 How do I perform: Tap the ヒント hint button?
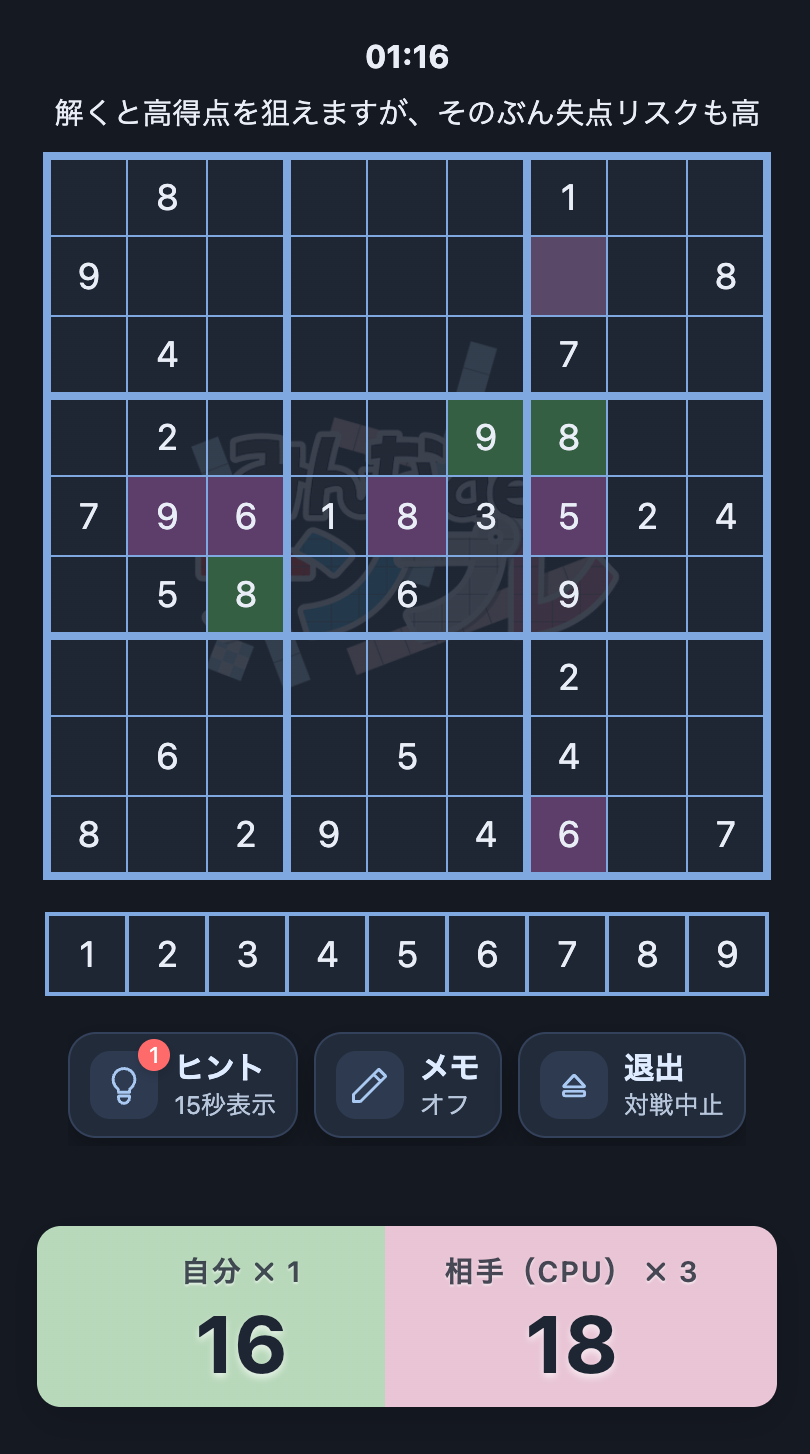point(183,1085)
